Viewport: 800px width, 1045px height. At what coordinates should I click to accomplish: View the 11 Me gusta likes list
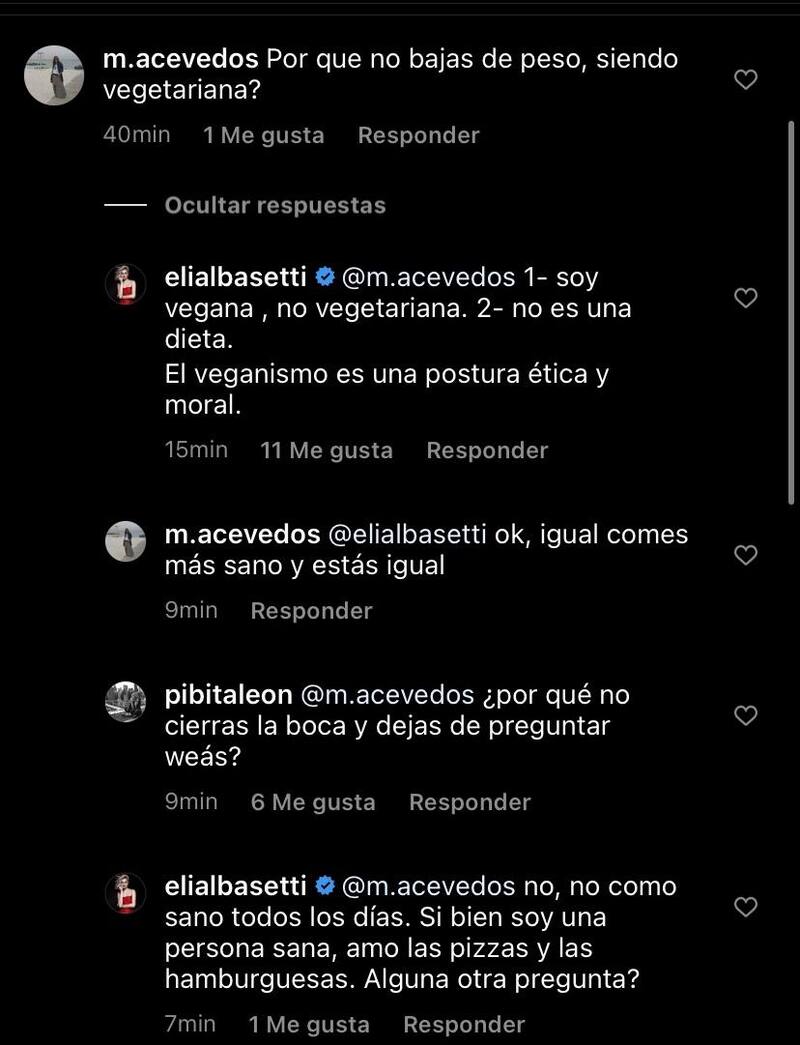326,450
